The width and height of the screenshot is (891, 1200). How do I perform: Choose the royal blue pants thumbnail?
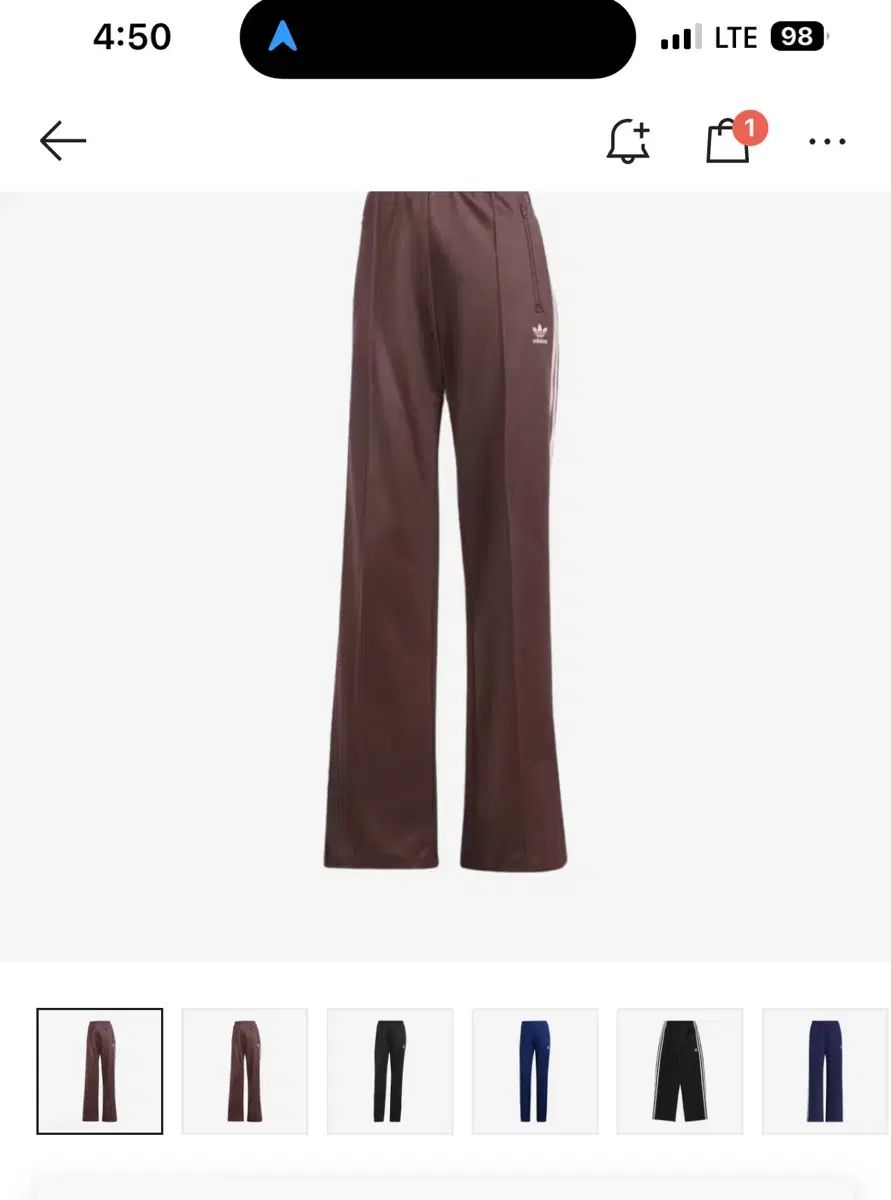click(535, 1071)
